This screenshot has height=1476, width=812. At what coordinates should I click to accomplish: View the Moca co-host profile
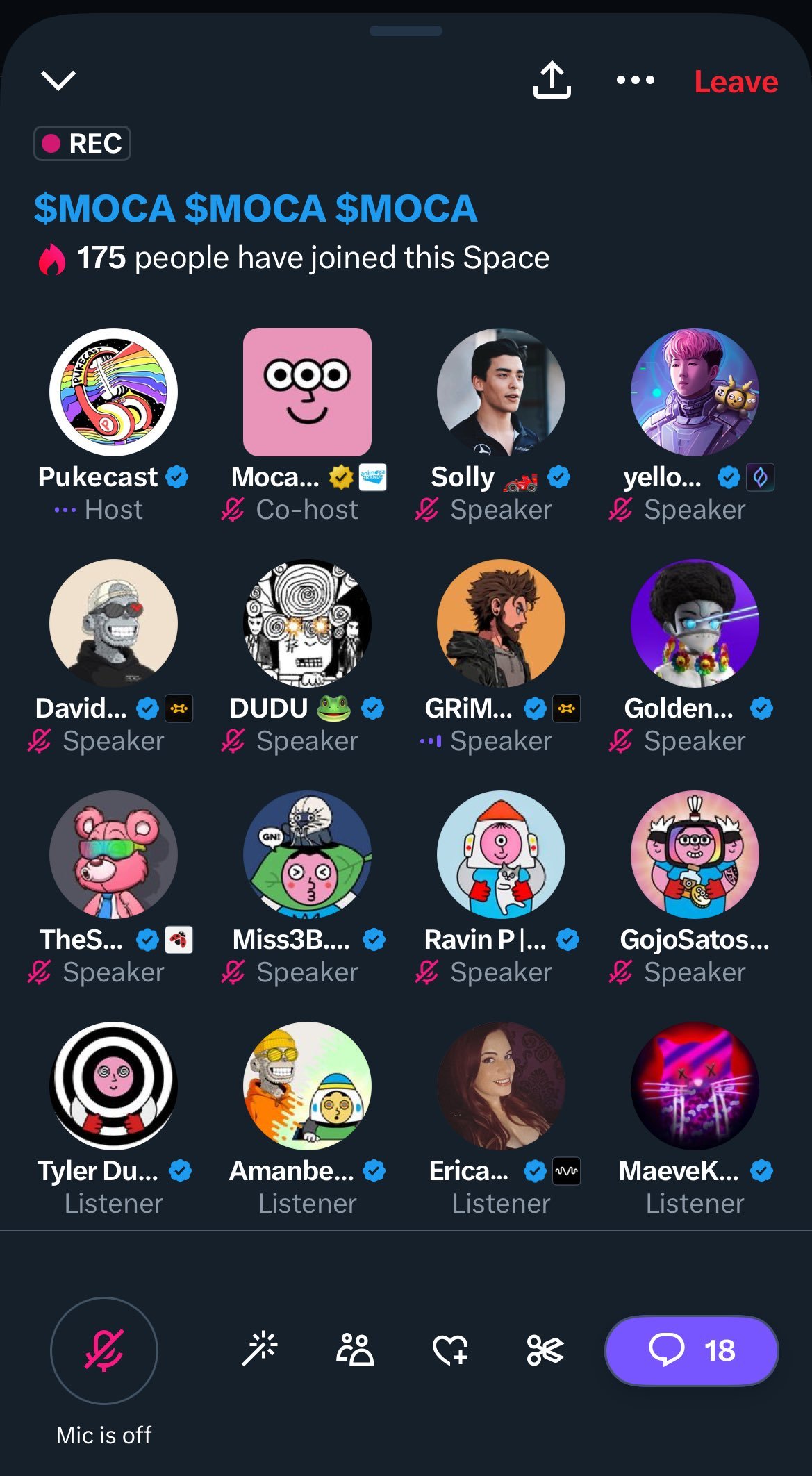coord(307,392)
